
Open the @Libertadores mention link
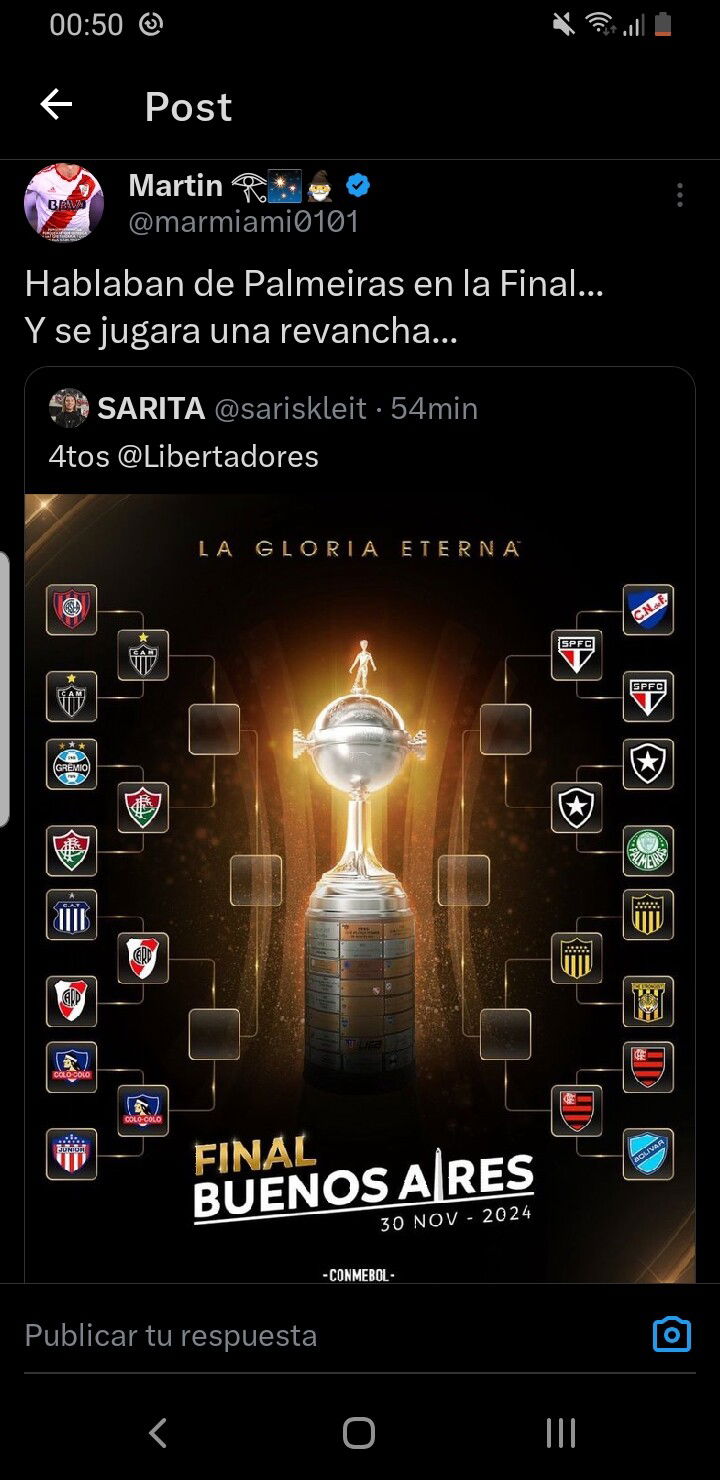tap(218, 457)
